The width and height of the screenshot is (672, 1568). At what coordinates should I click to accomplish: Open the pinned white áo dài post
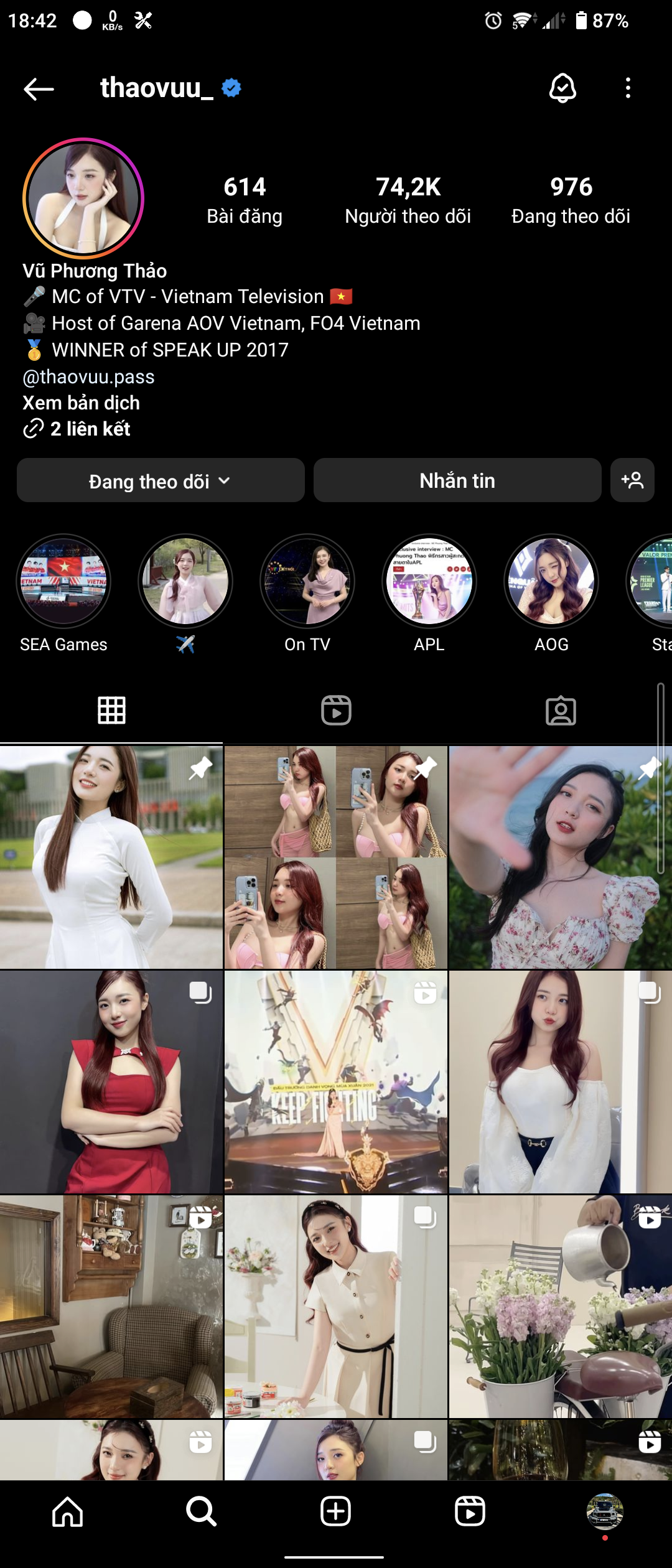point(111,857)
